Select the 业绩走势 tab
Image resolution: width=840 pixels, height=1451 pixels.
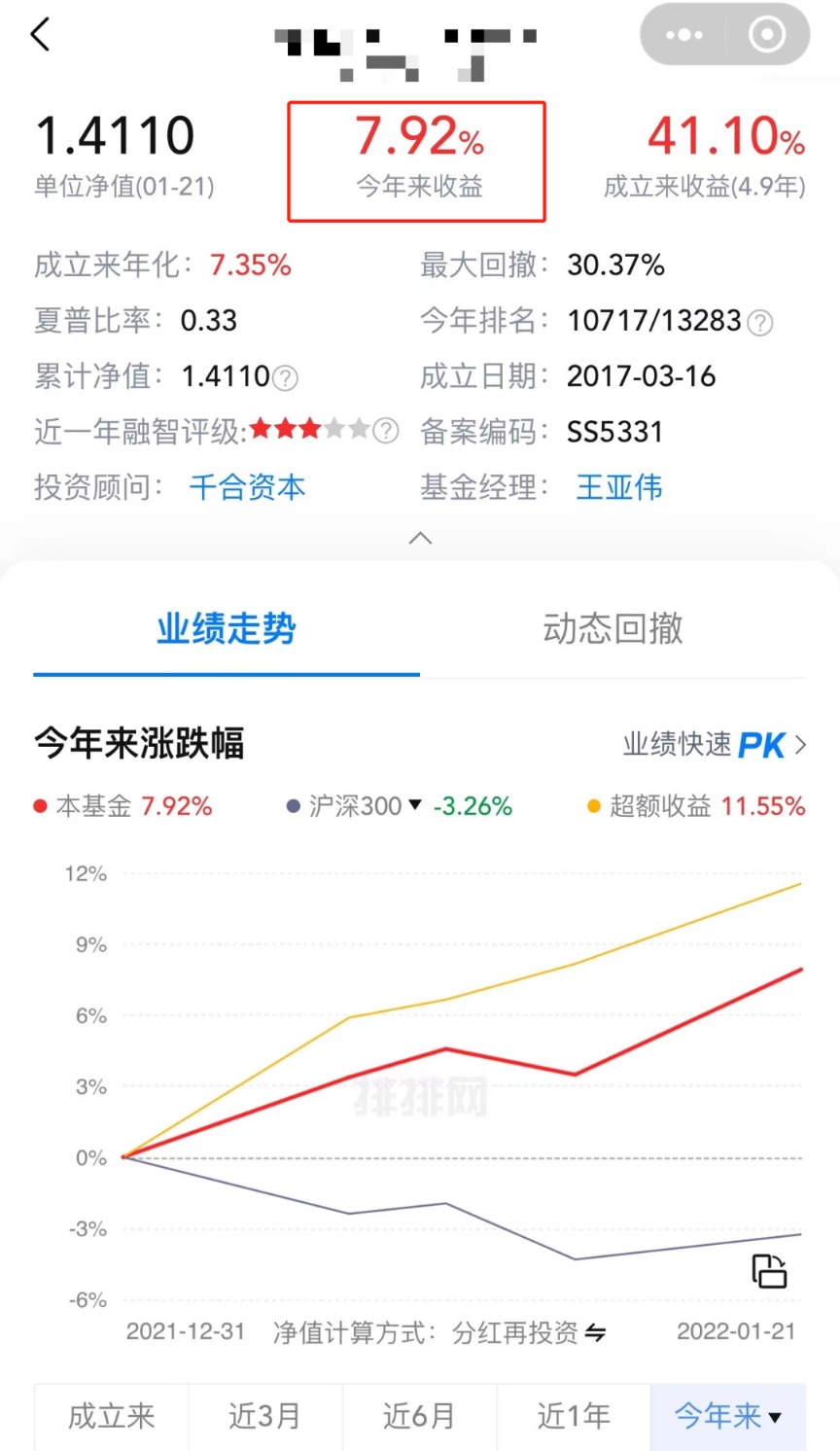point(227,629)
